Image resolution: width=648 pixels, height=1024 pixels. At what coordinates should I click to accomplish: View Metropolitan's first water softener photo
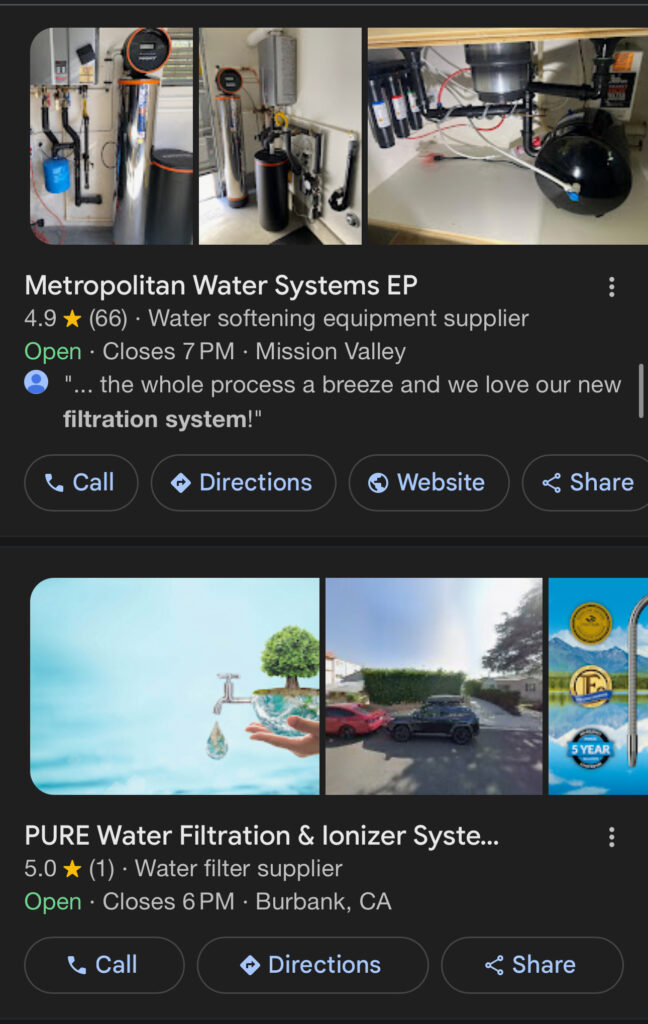click(111, 136)
